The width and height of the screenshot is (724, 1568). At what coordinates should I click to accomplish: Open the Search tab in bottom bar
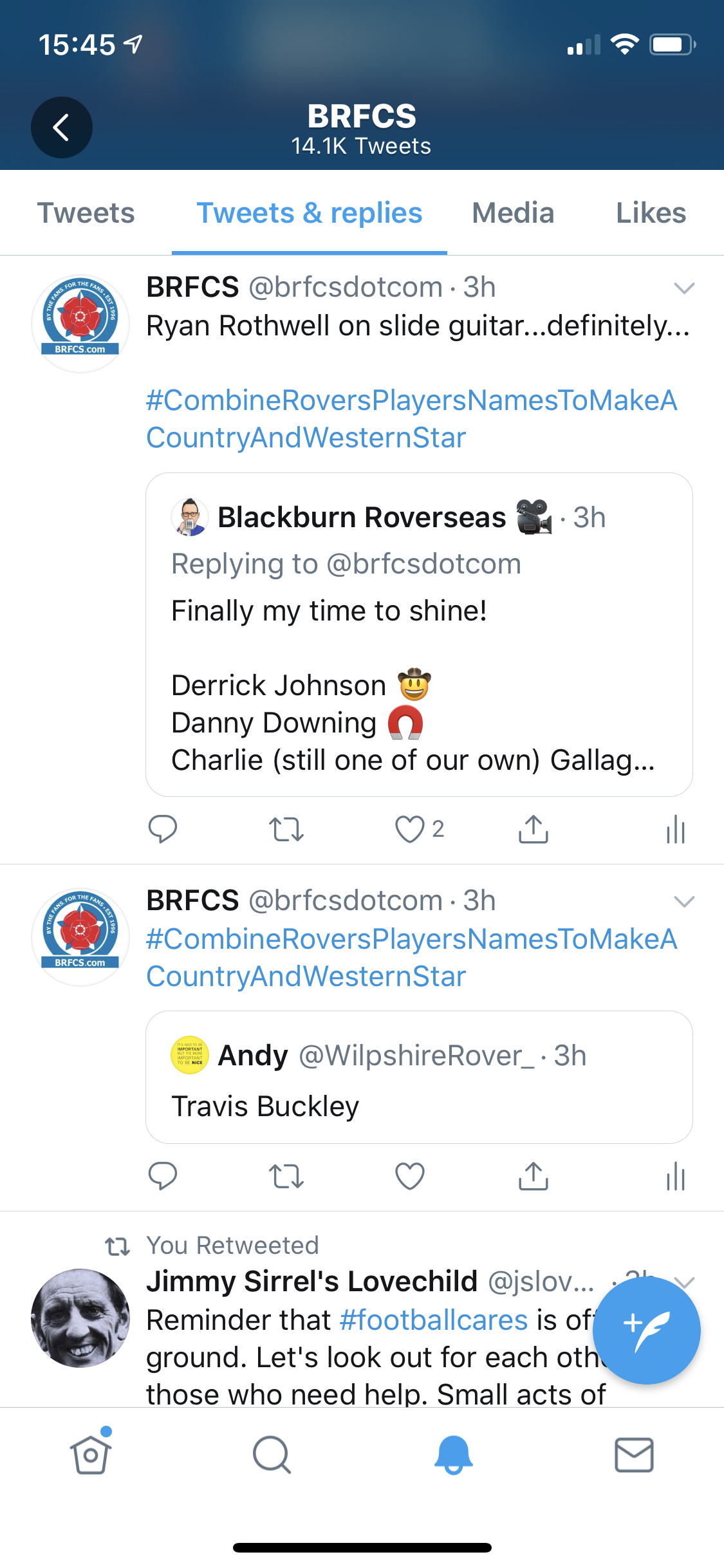(x=272, y=1455)
